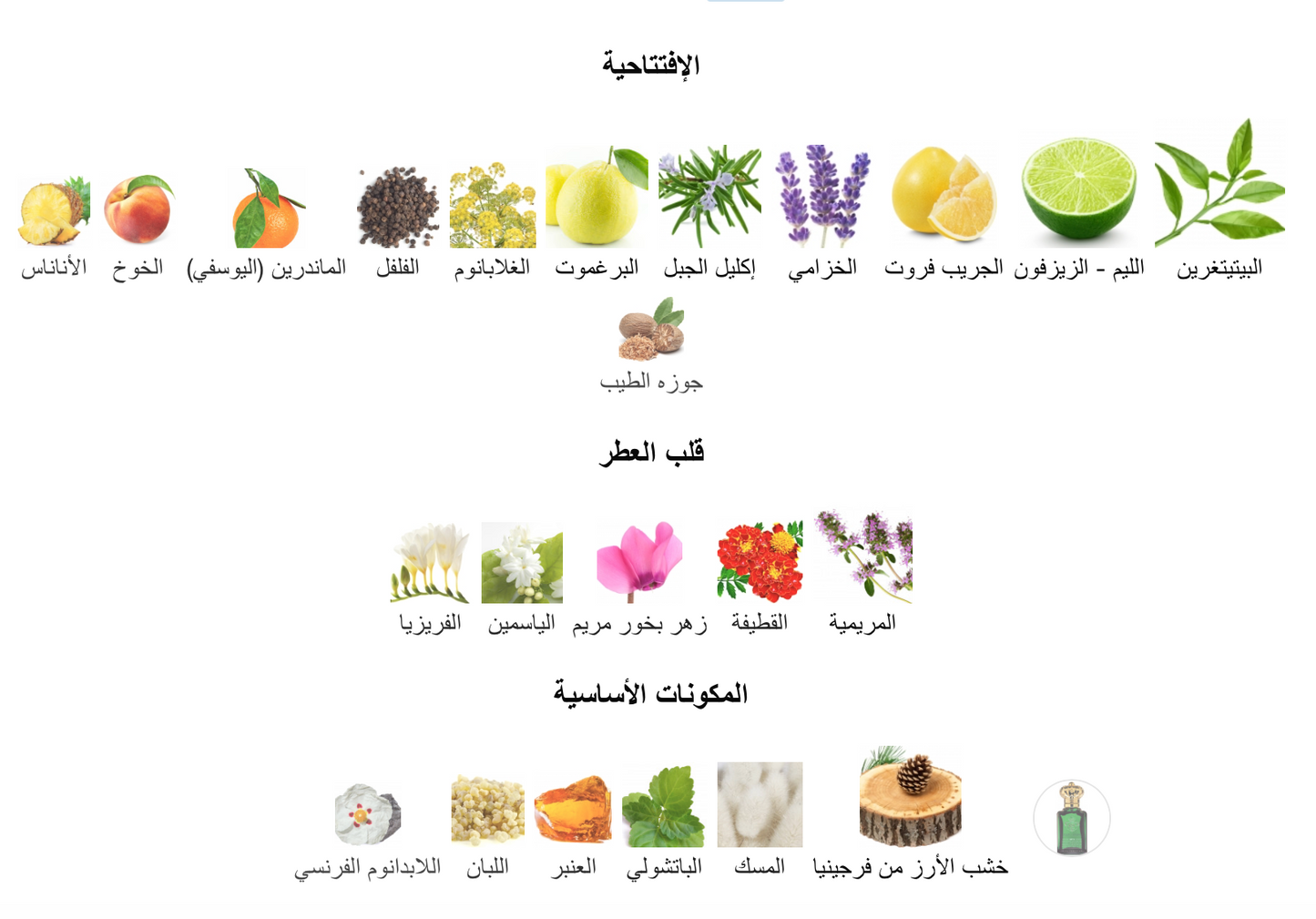View the freesia note الفريزيا
1316x919 pixels.
(x=430, y=565)
